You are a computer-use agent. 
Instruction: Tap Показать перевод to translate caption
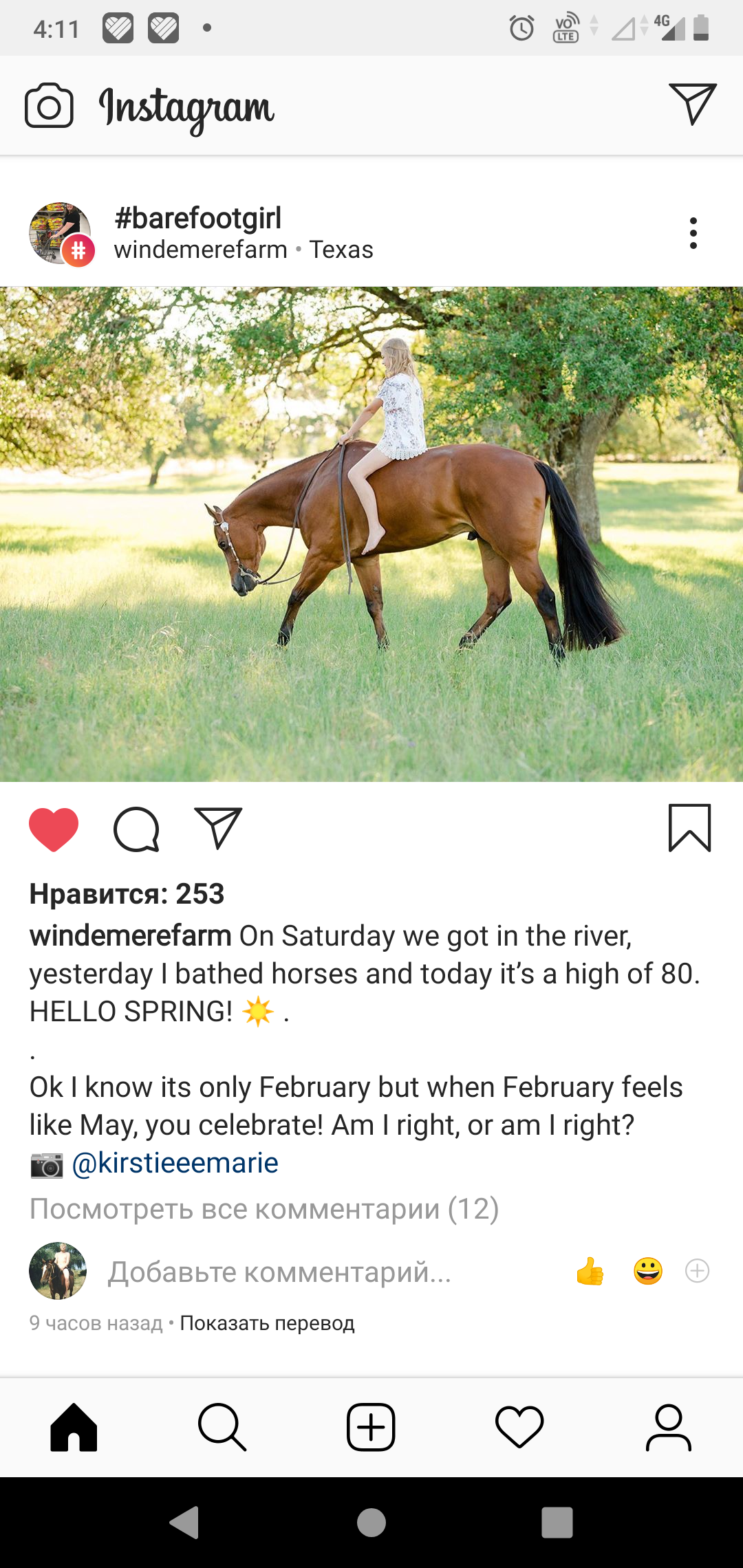[267, 1323]
